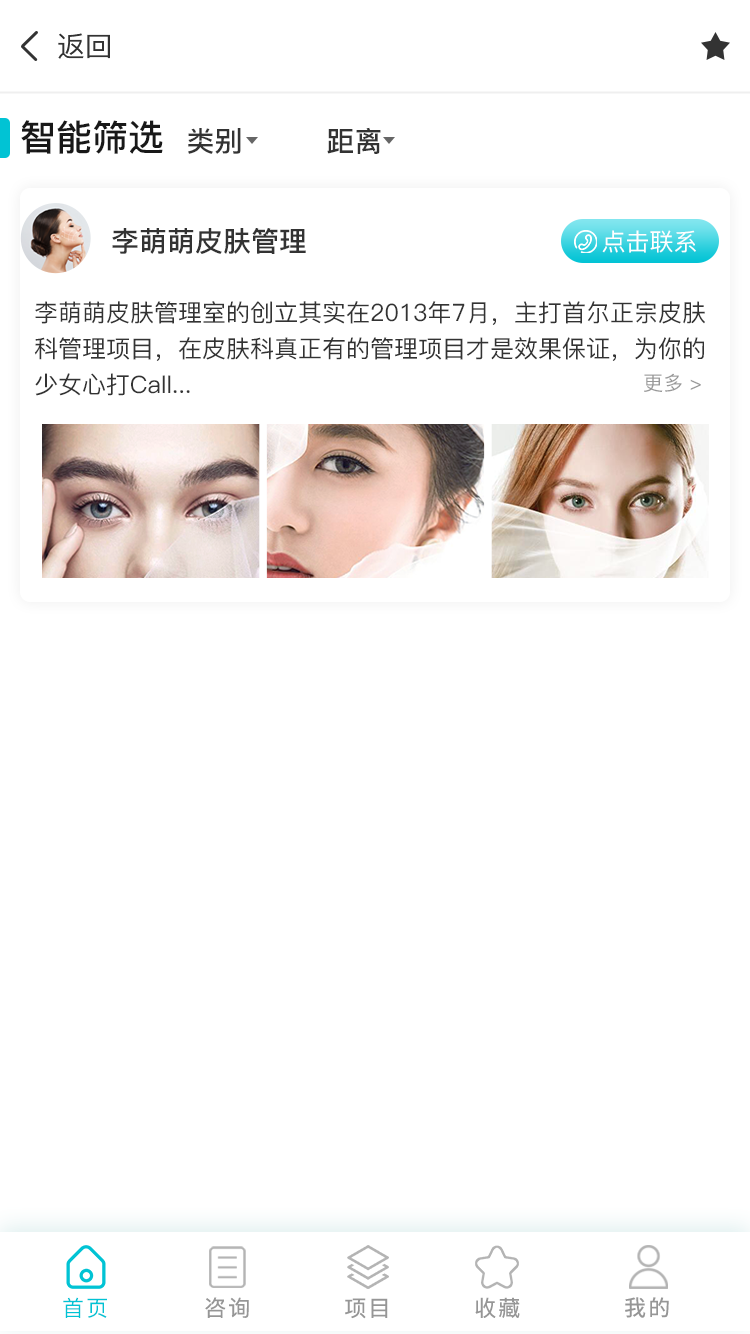Switch to the 项目 tab
The height and width of the screenshot is (1334, 750).
click(367, 1282)
